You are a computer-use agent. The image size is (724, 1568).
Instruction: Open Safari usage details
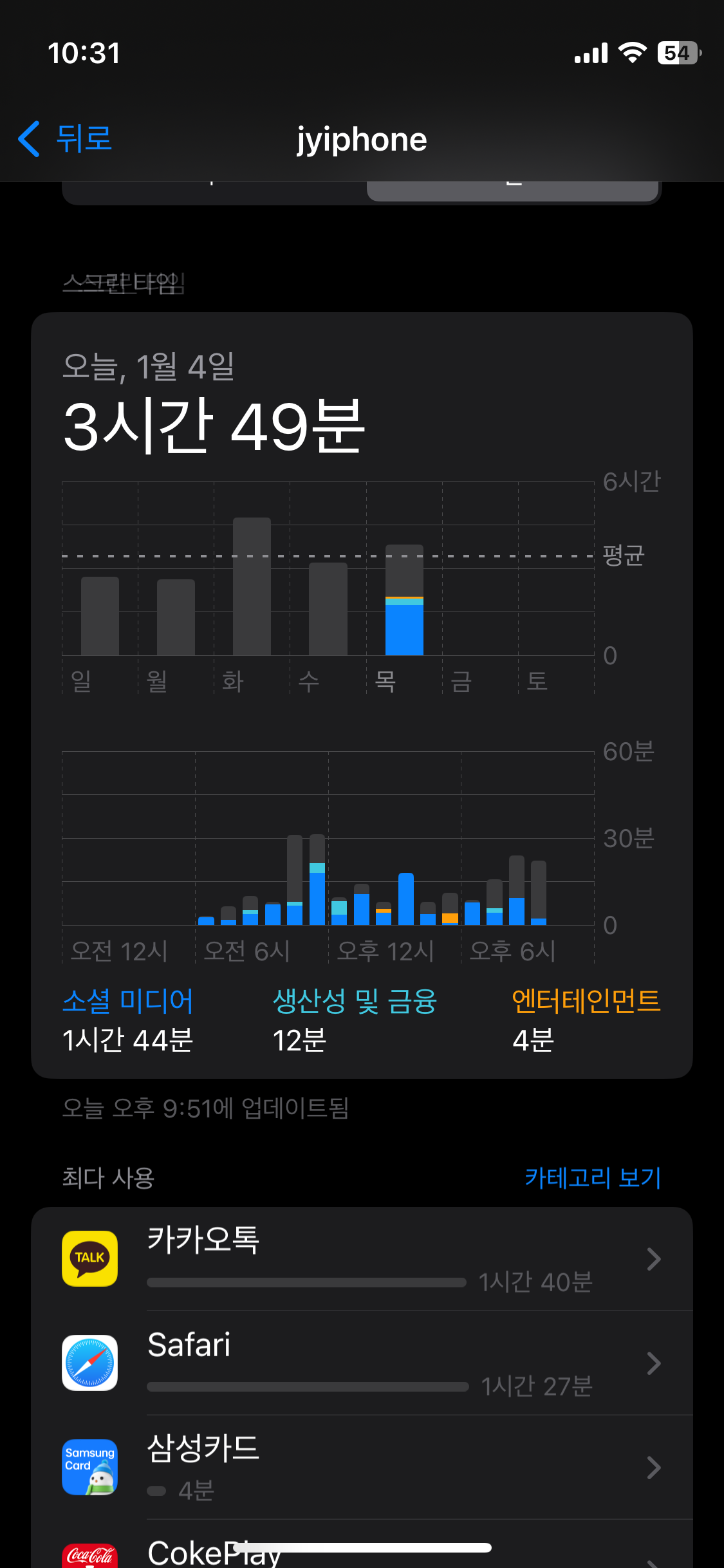coord(362,1363)
